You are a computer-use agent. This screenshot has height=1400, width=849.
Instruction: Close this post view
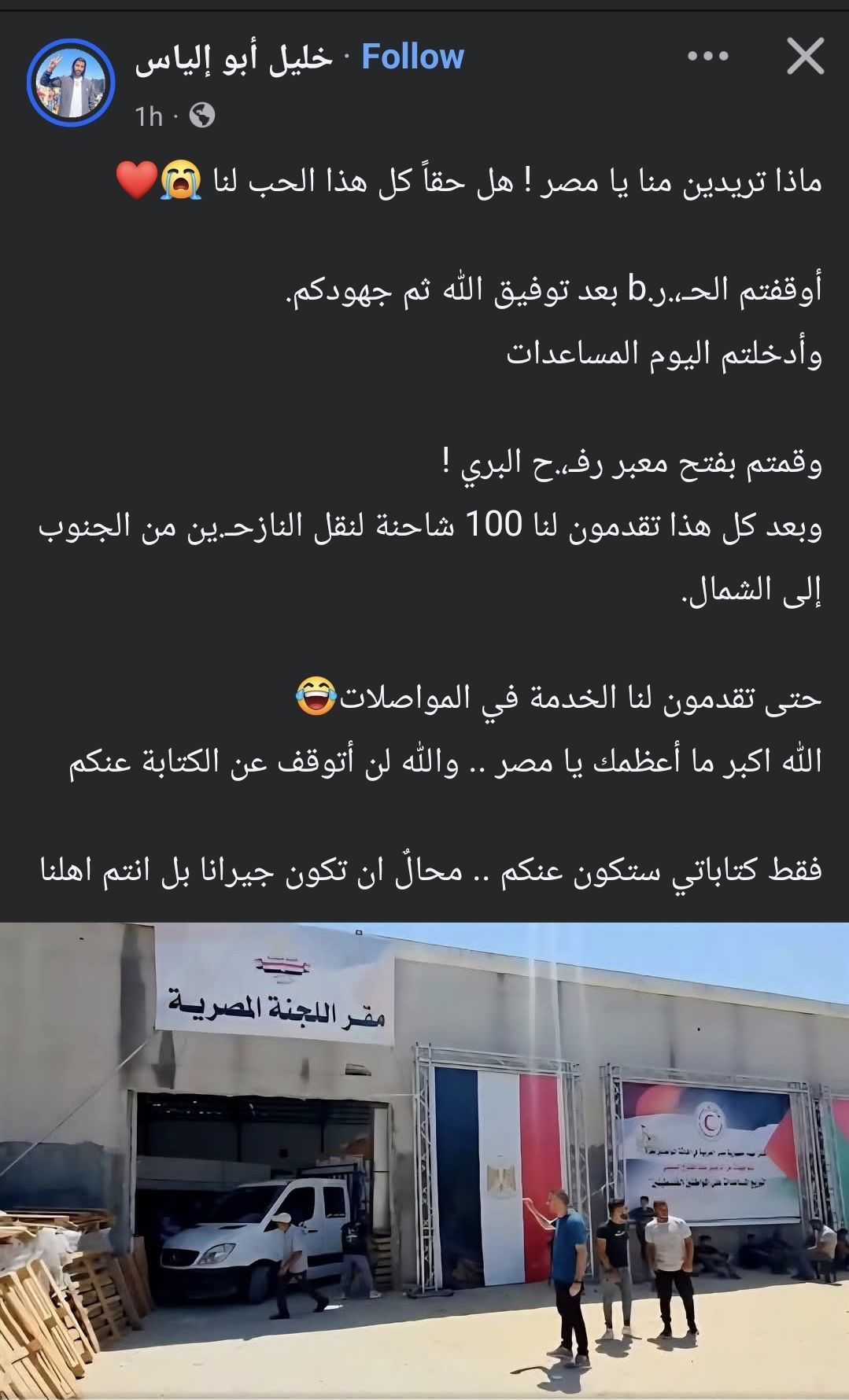(x=805, y=57)
